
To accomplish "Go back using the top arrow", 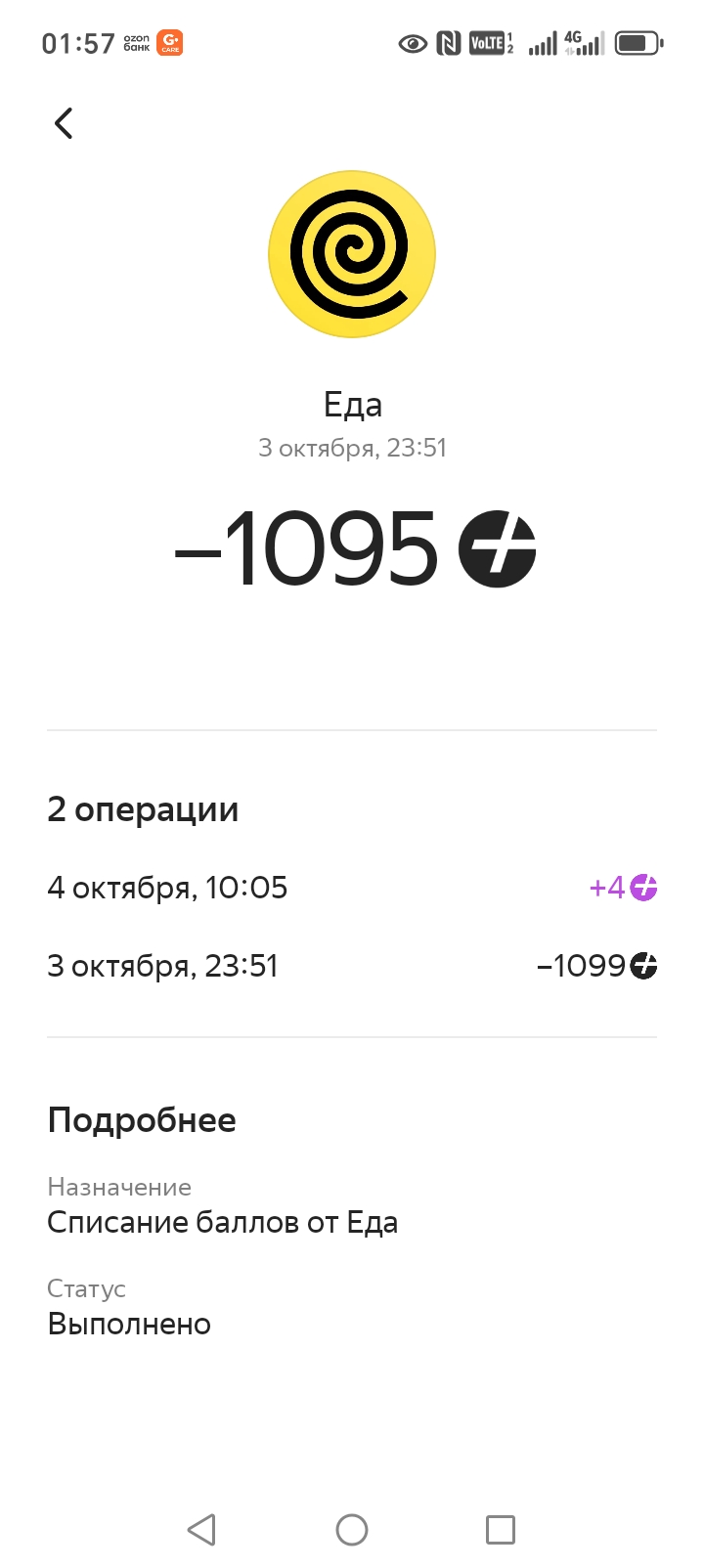I will (65, 123).
